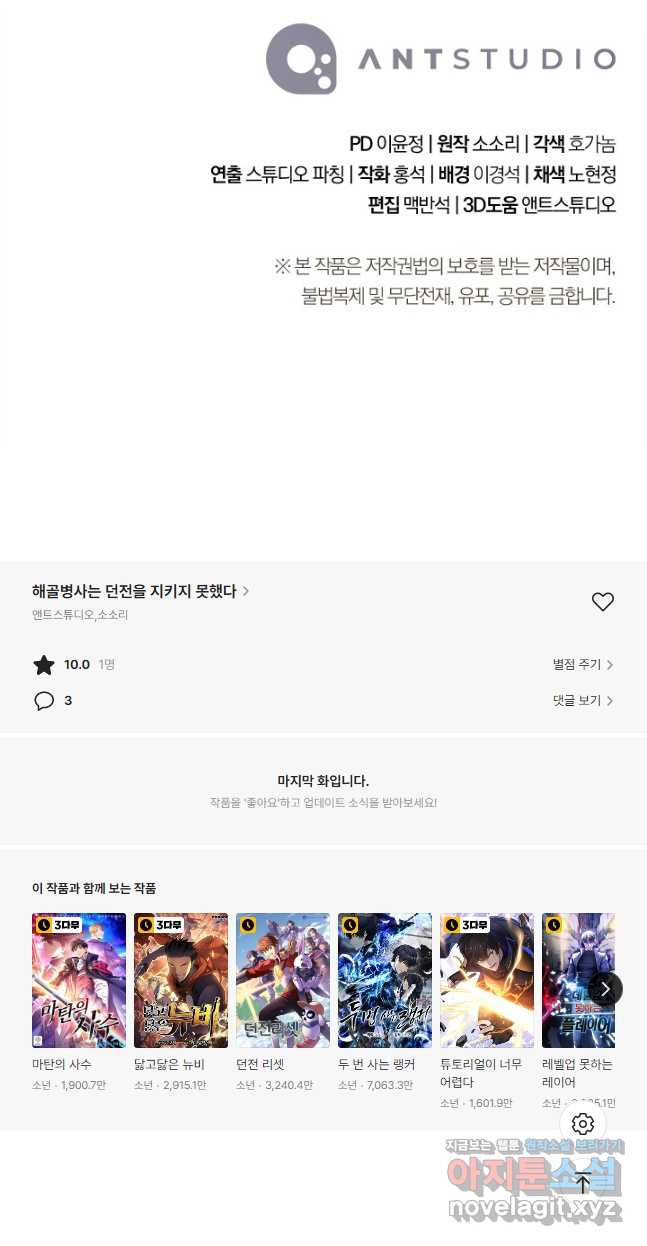Like this series with the heart icon
The height and width of the screenshot is (1246, 647).
click(602, 601)
